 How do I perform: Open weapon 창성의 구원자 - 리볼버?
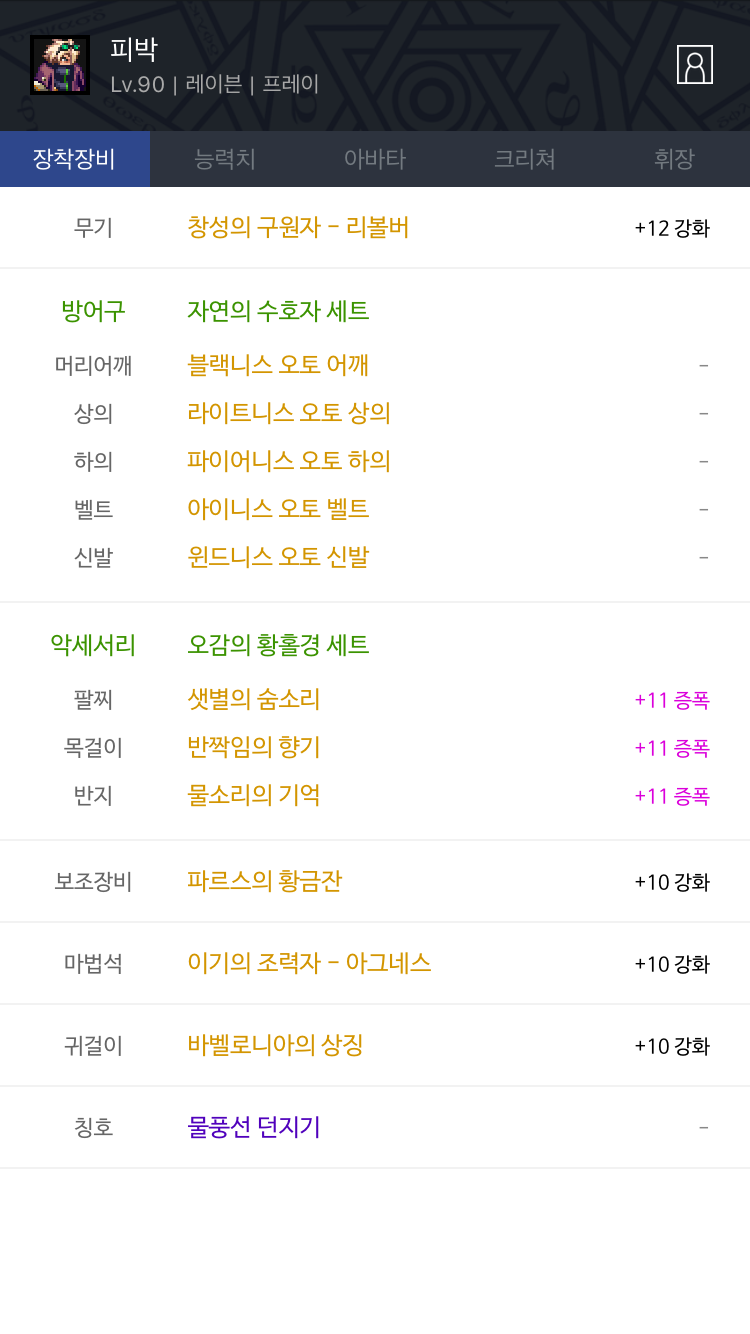(x=298, y=228)
